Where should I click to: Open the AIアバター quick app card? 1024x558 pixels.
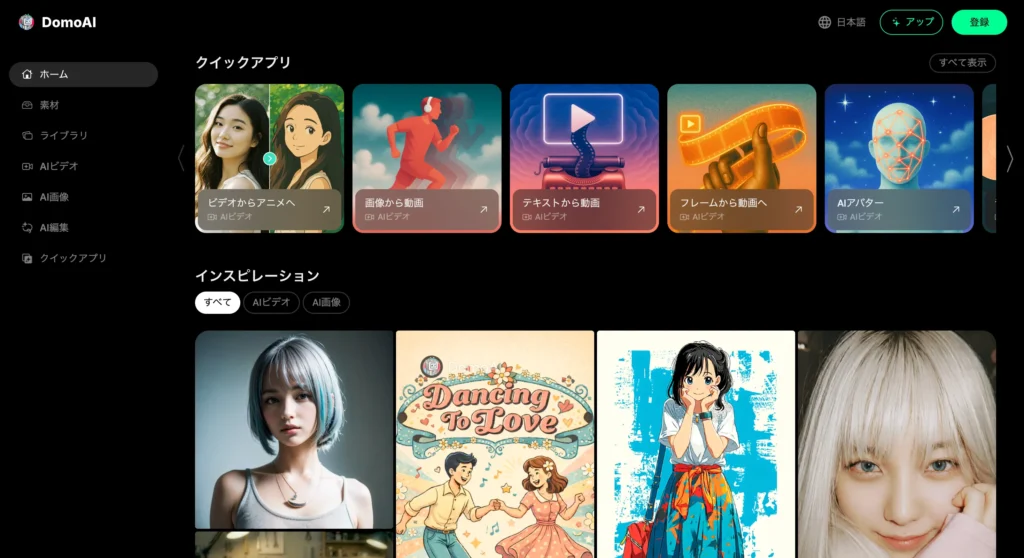tap(898, 158)
